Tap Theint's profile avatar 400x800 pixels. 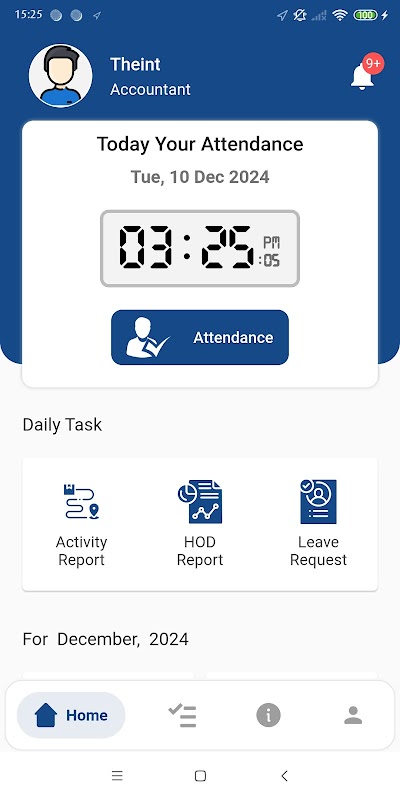[61, 76]
